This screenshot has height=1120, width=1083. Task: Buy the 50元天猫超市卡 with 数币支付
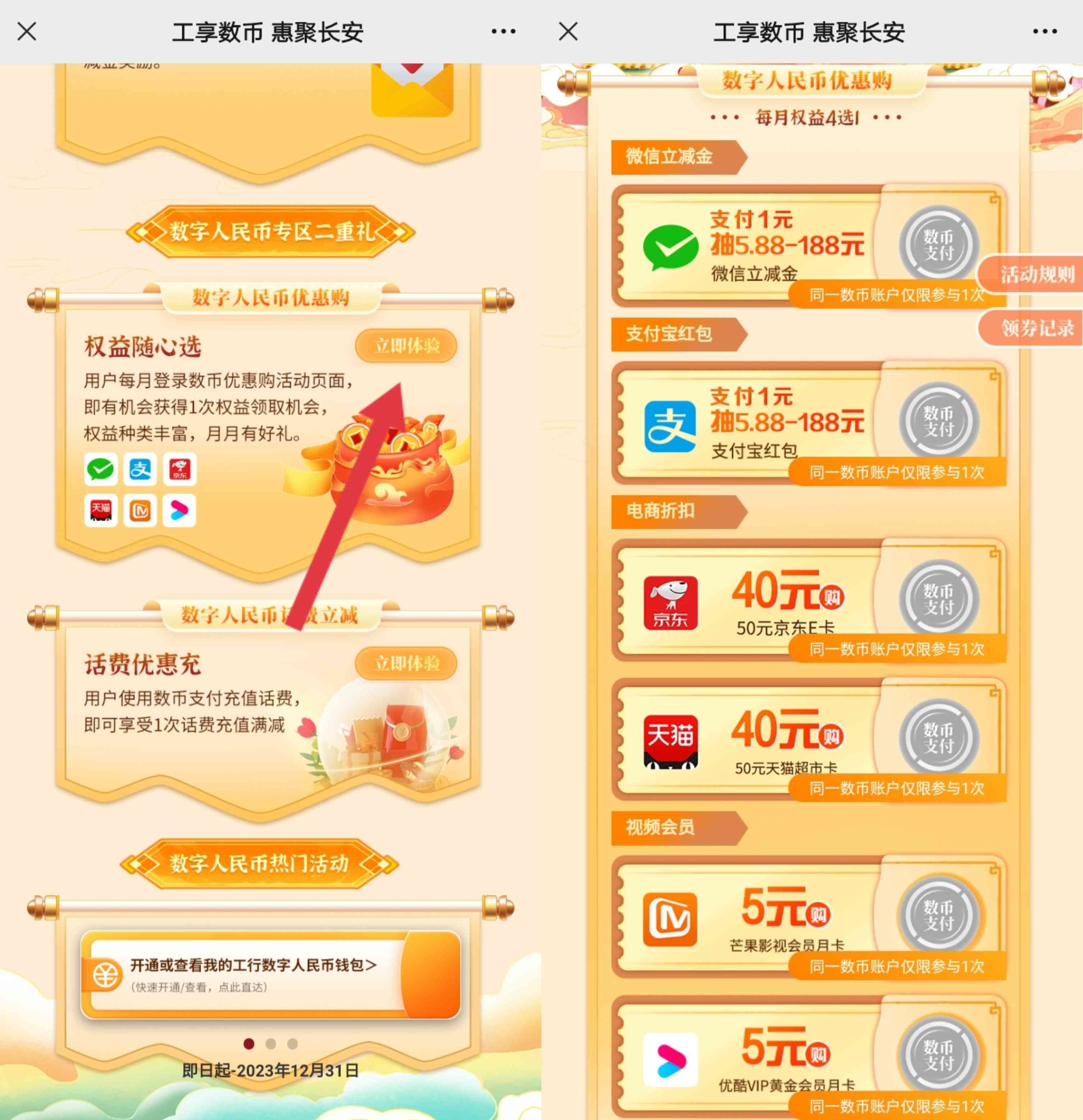(938, 738)
